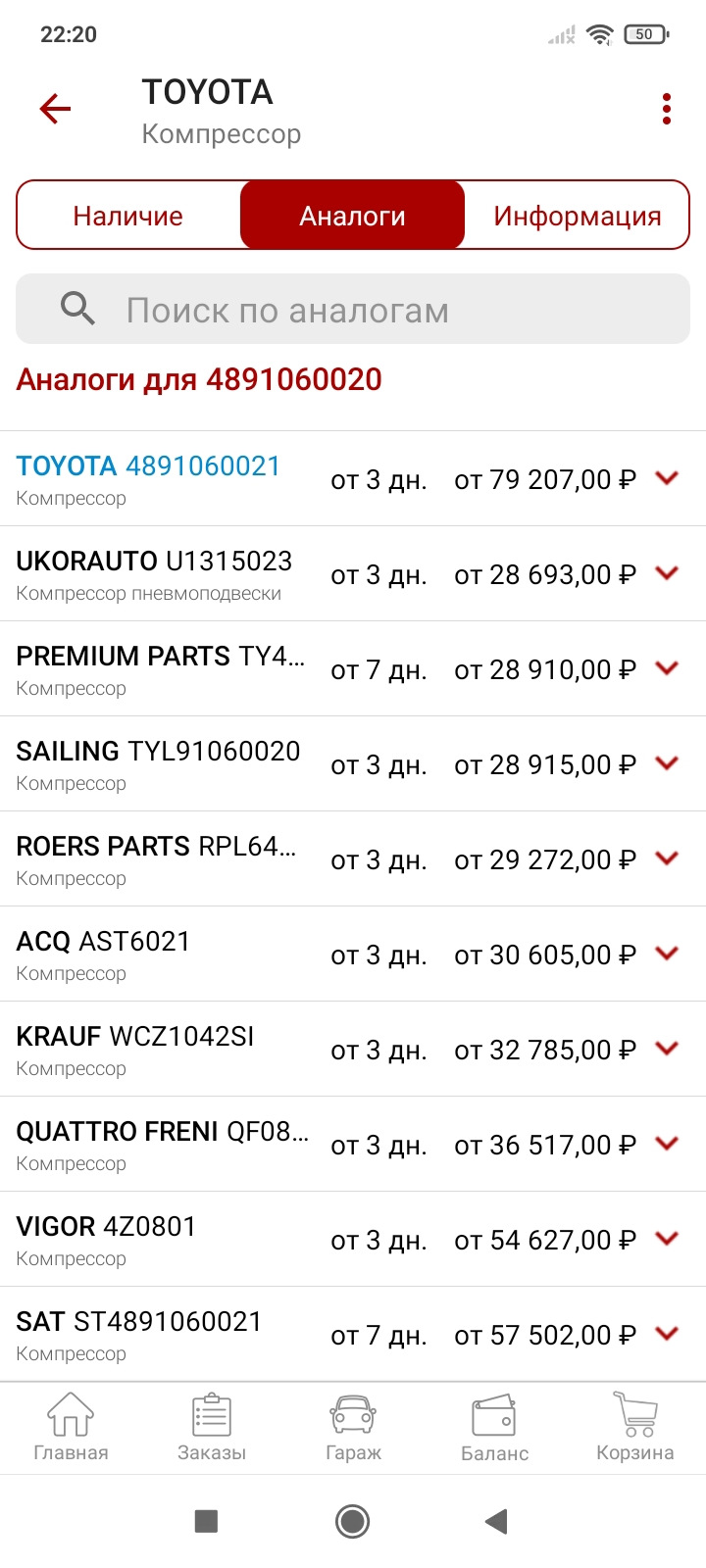
Task: Tap the Поиск по аналогам search field
Action: [287, 309]
